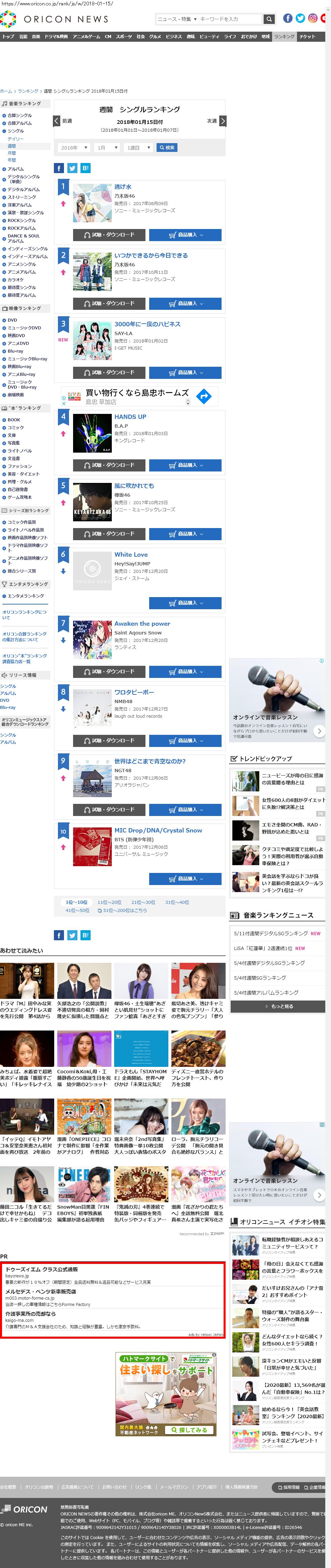Tap the search magnifier icon in the header
The image size is (331, 1568).
(x=269, y=20)
